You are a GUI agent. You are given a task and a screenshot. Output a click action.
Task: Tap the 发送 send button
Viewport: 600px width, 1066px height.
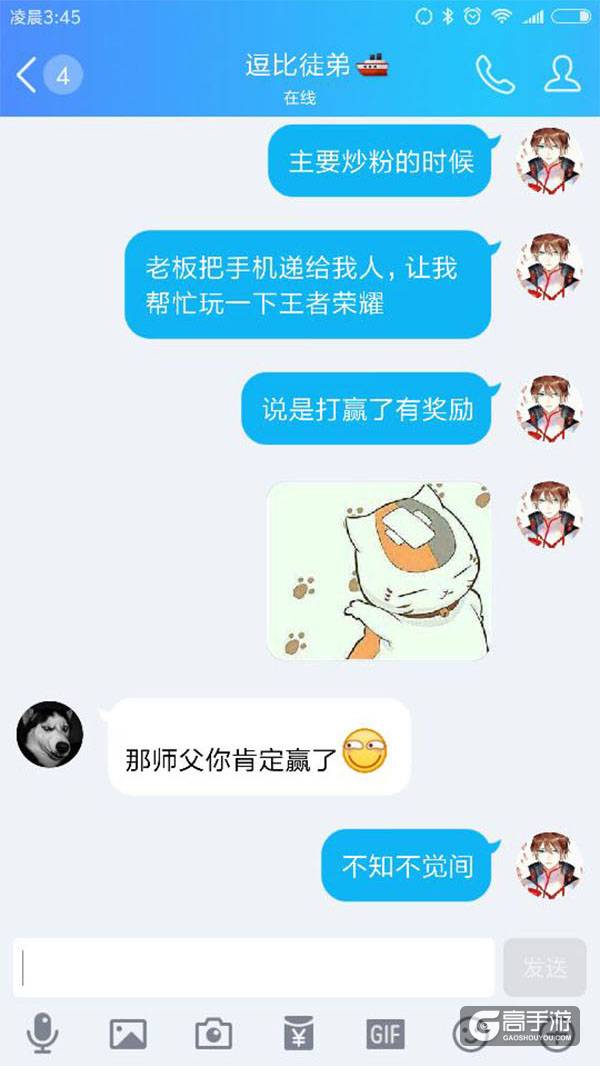545,967
